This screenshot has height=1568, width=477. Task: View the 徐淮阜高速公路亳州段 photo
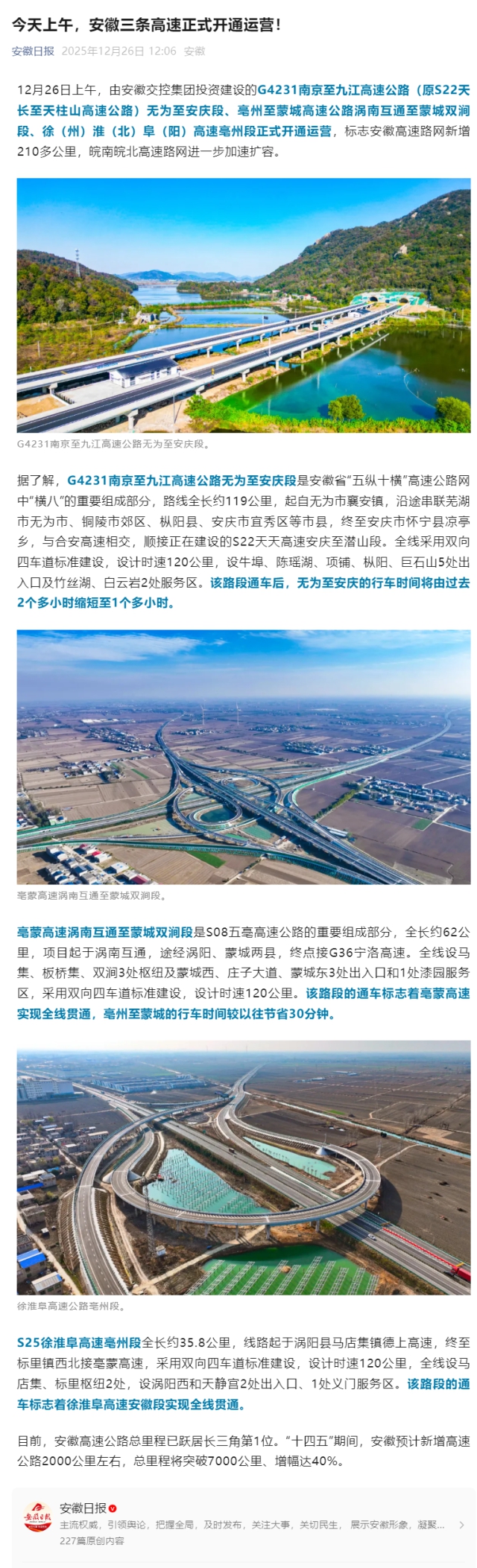coord(244,1168)
